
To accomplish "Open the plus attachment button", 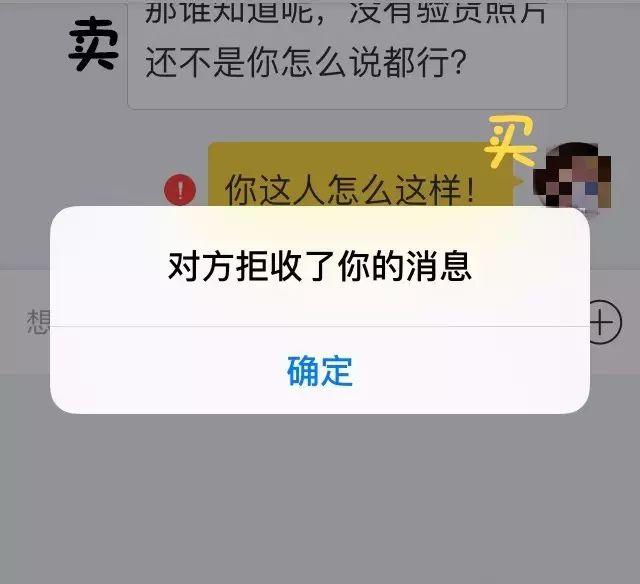I will [x=605, y=323].
